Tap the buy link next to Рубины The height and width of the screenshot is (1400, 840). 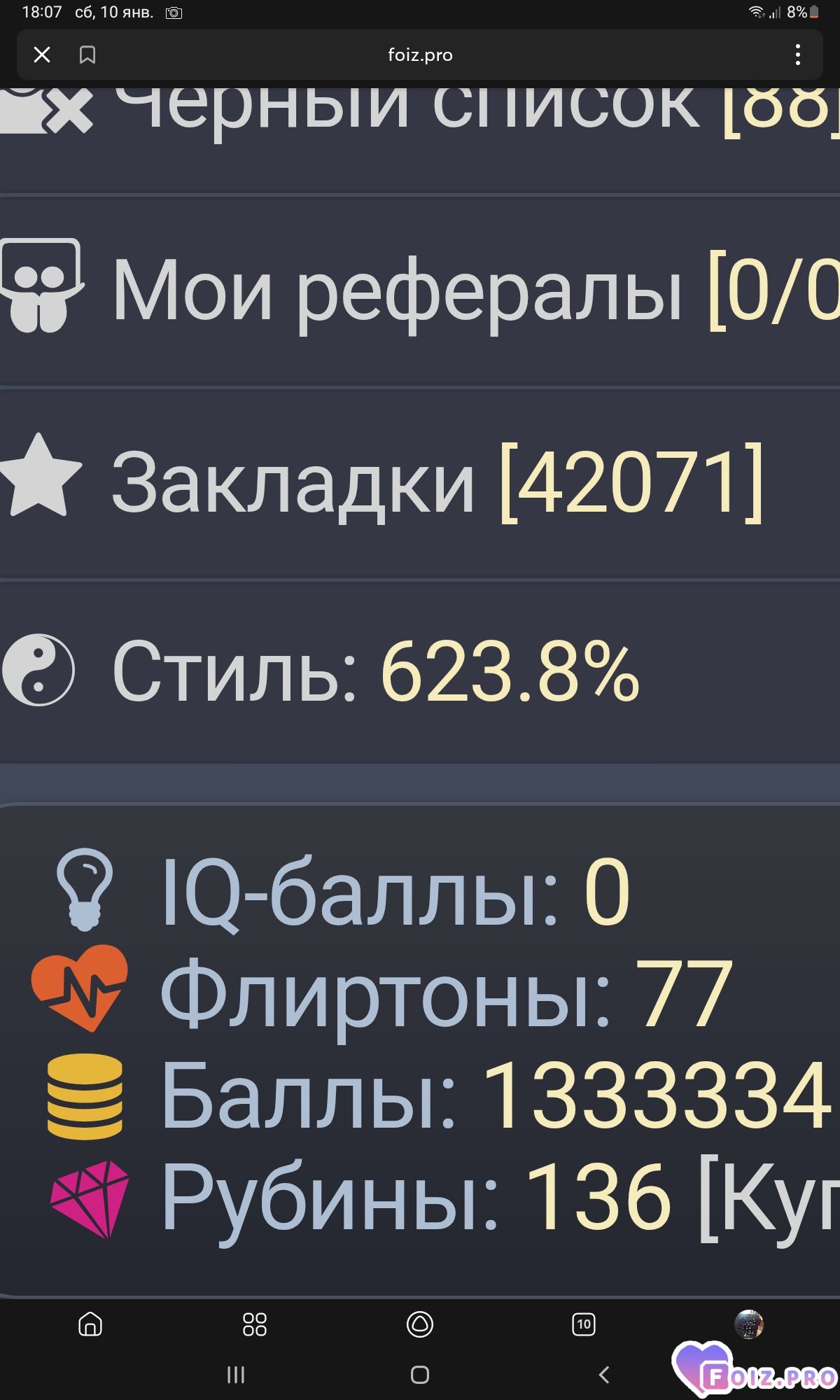pyautogui.click(x=770, y=1197)
